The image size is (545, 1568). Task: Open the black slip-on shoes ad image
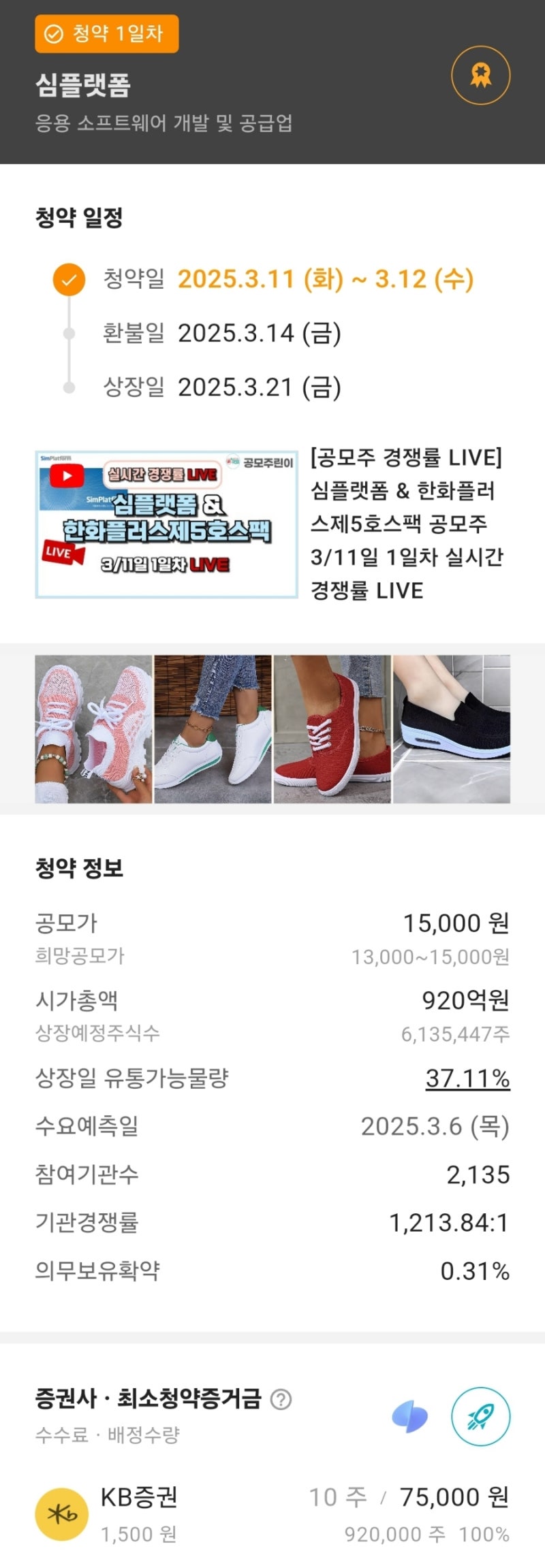pyautogui.click(x=451, y=729)
